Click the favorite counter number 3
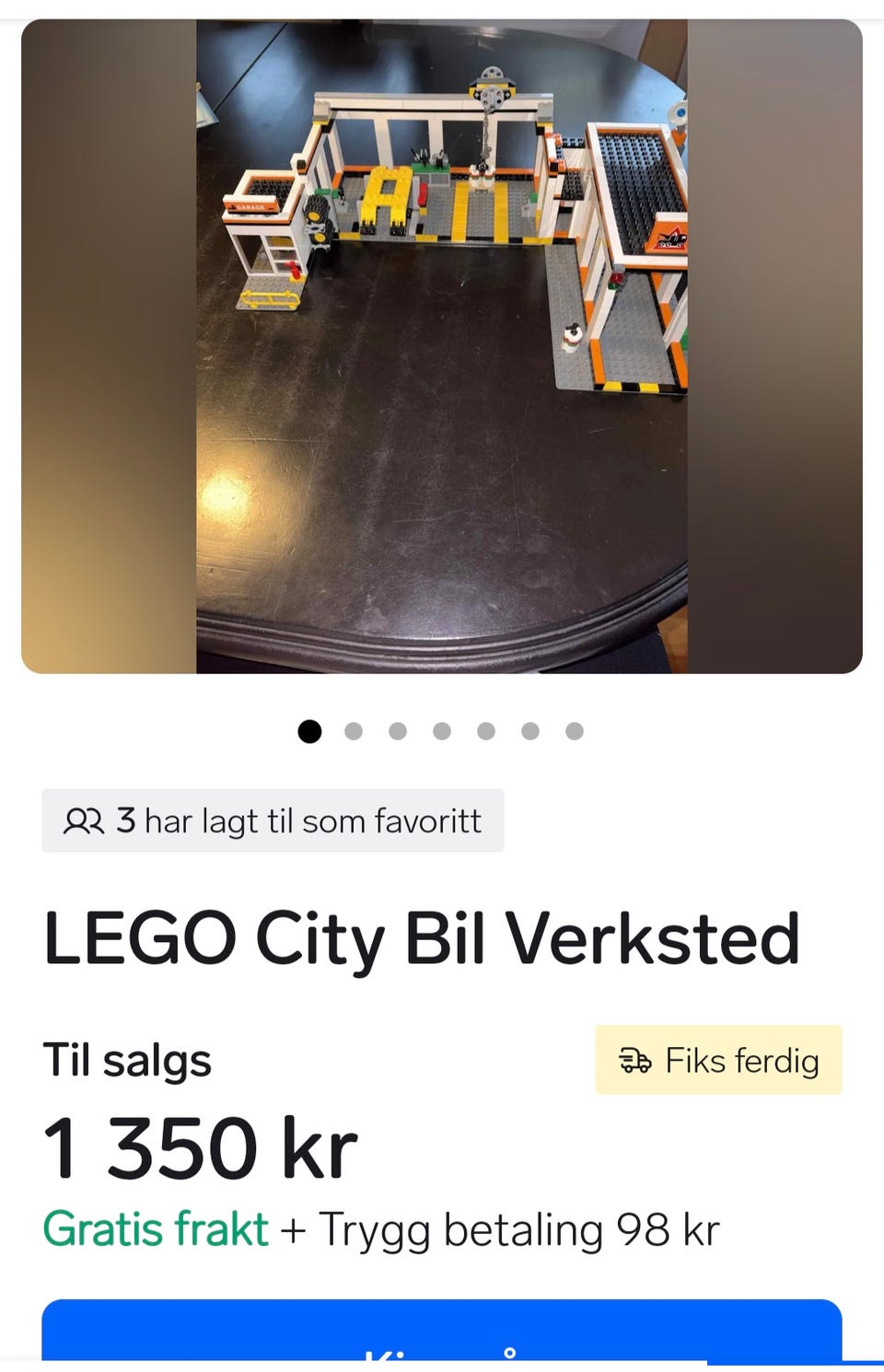Screen dimensions: 884x1372 pyautogui.click(x=128, y=820)
